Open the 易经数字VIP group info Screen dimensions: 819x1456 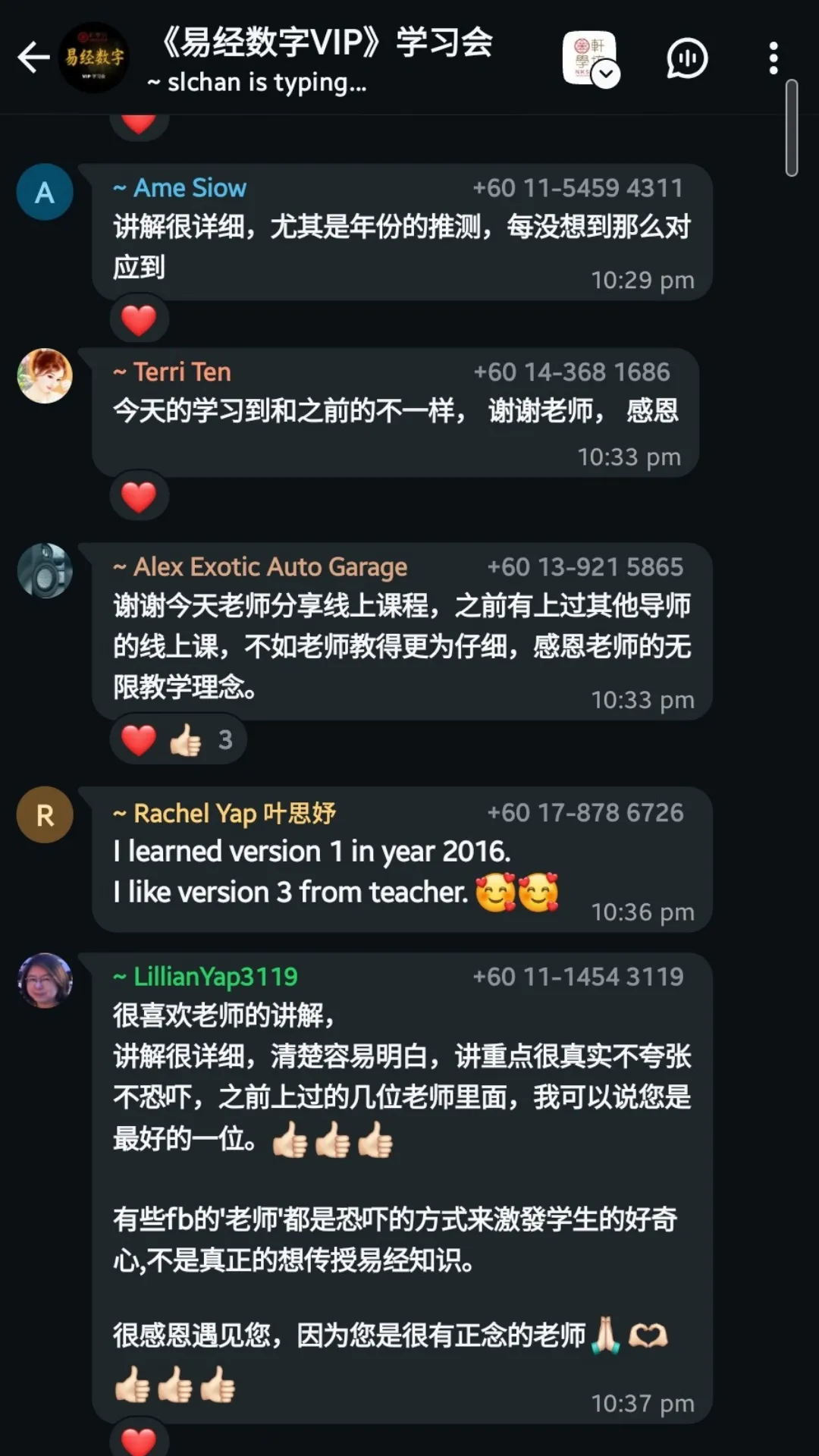click(328, 42)
